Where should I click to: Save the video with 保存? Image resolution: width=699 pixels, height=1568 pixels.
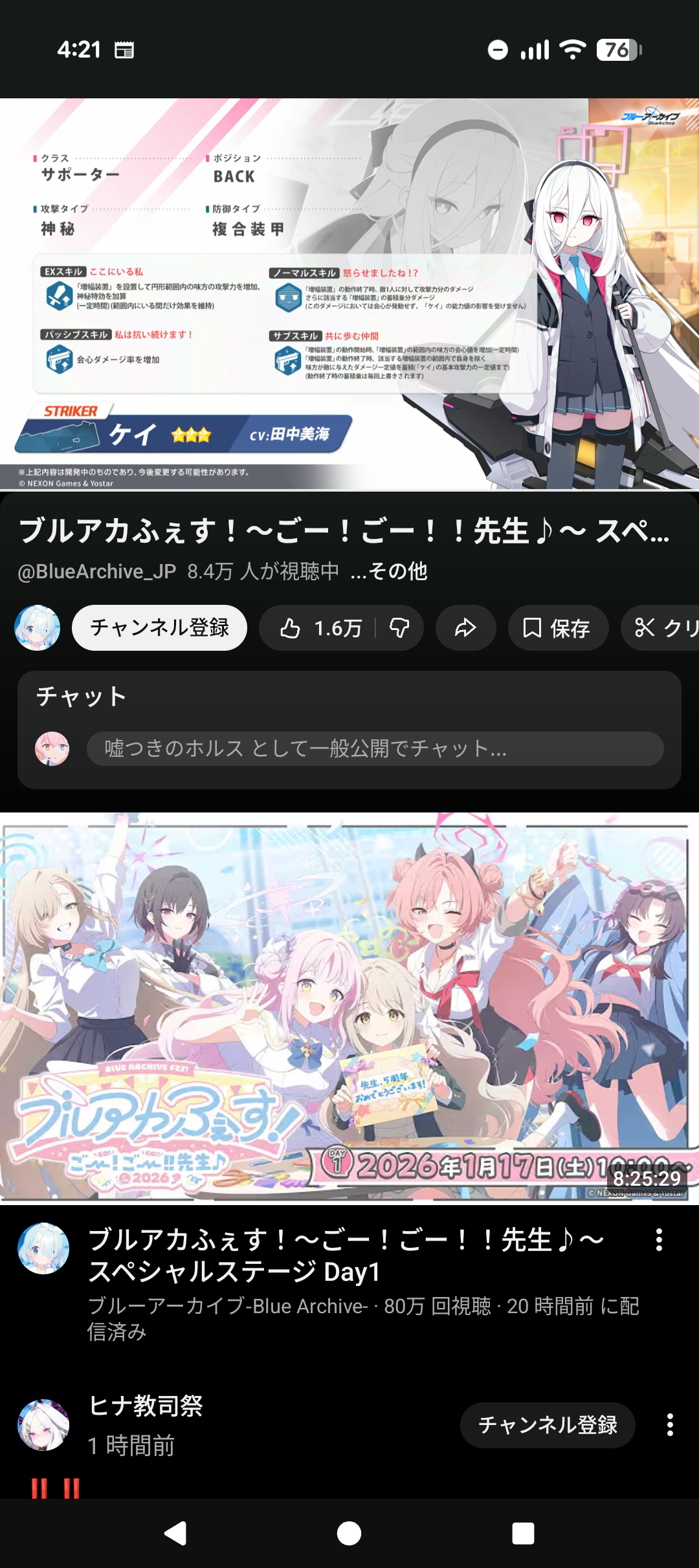(557, 627)
